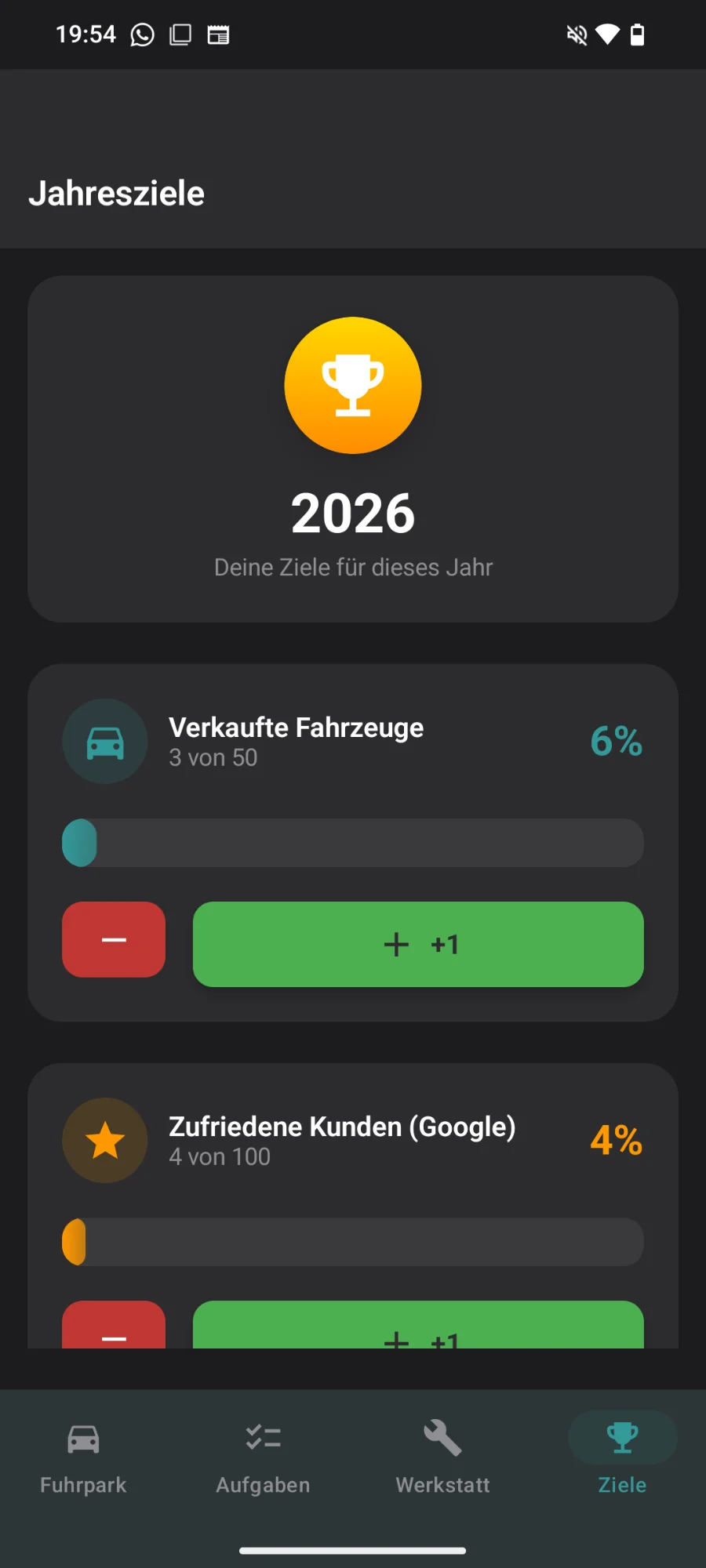This screenshot has height=1568, width=706.
Task: Open the Werkstatt tab
Action: pyautogui.click(x=442, y=1458)
